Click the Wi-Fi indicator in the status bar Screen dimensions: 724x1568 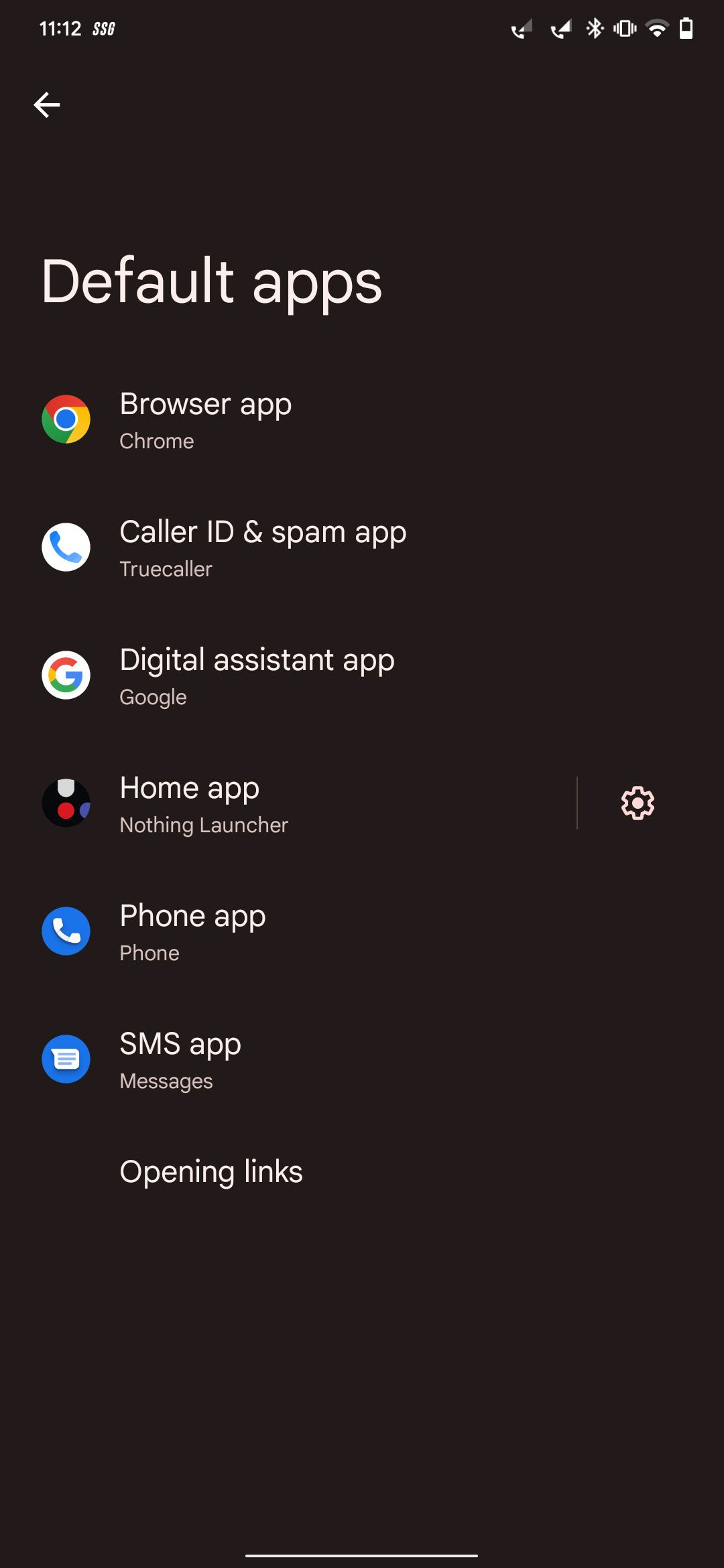pyautogui.click(x=654, y=28)
